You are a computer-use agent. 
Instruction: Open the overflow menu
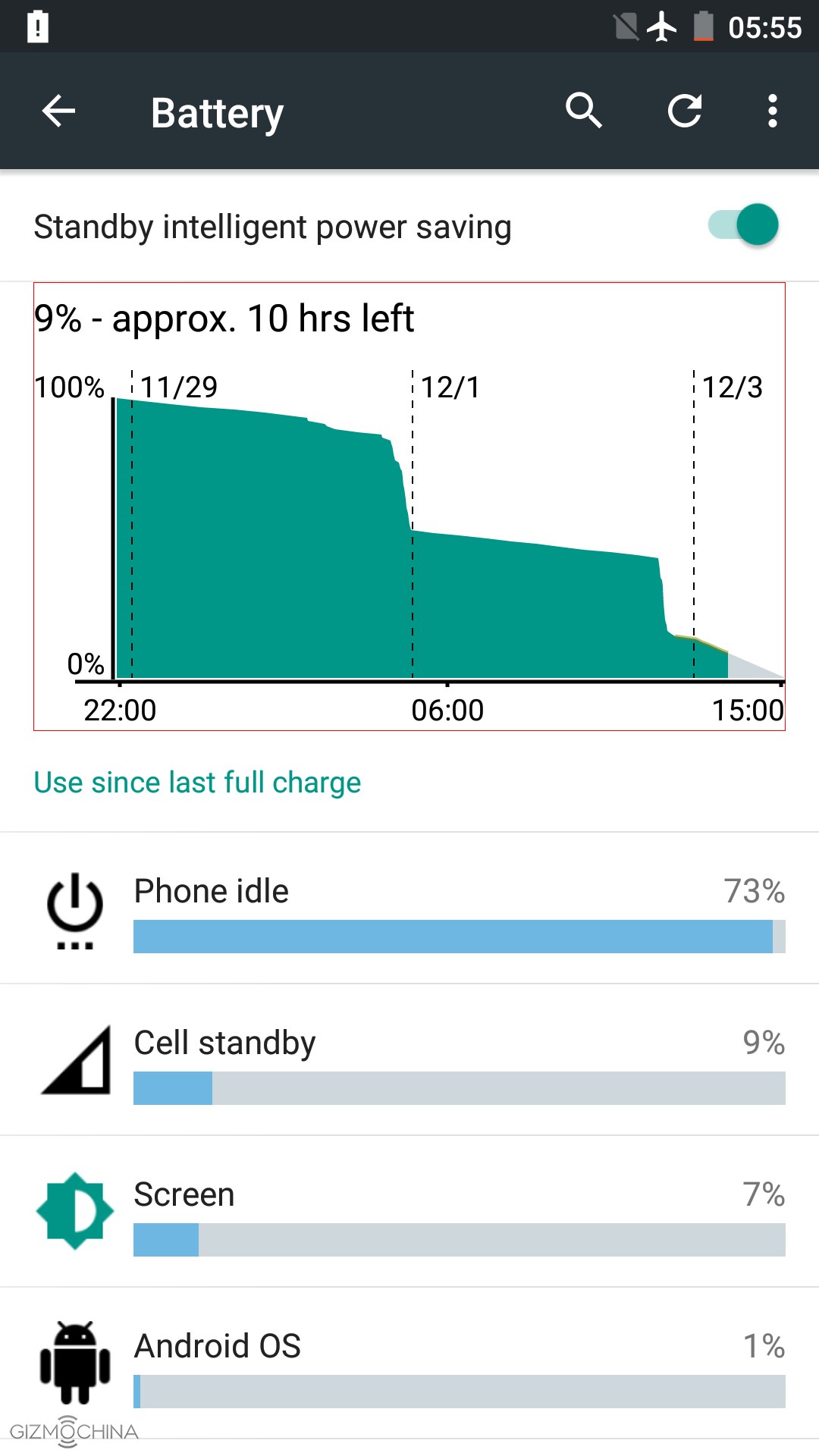pos(772,111)
